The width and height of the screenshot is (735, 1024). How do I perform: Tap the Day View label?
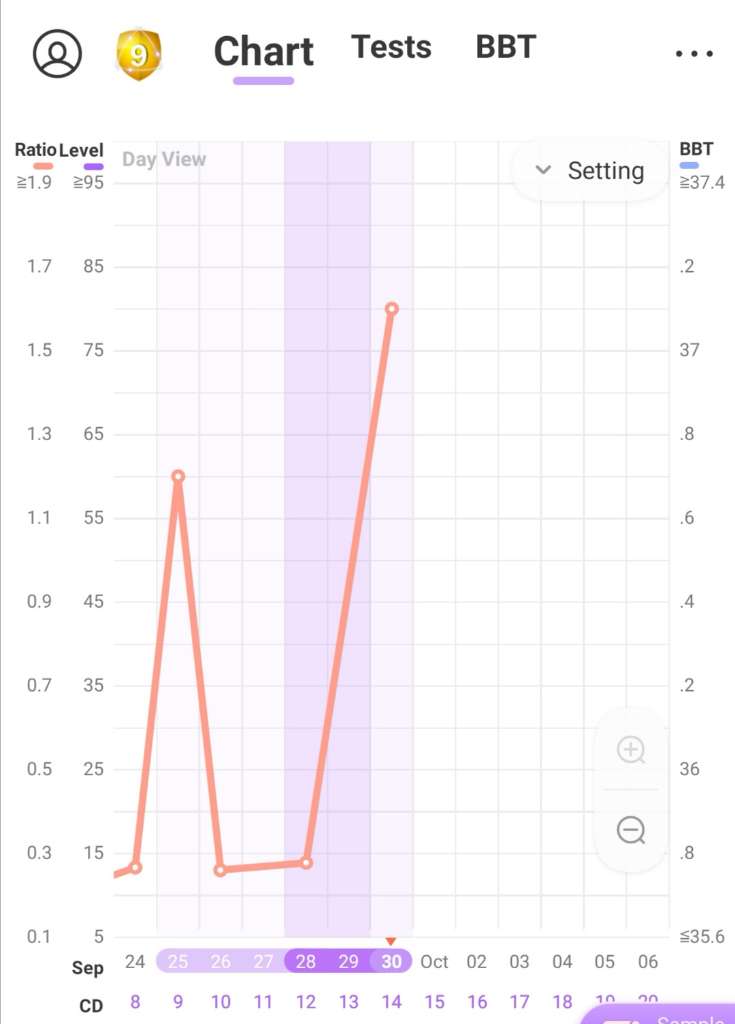(x=164, y=159)
